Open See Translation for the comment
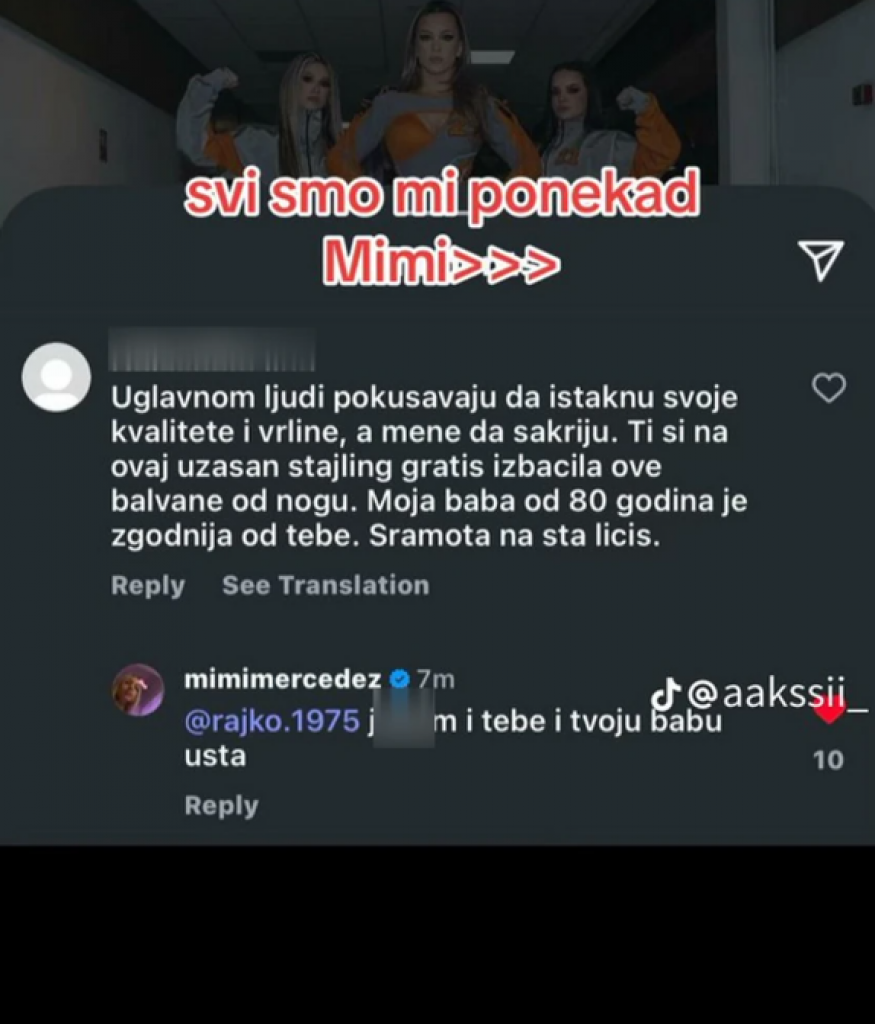This screenshot has width=875, height=1024. [325, 585]
